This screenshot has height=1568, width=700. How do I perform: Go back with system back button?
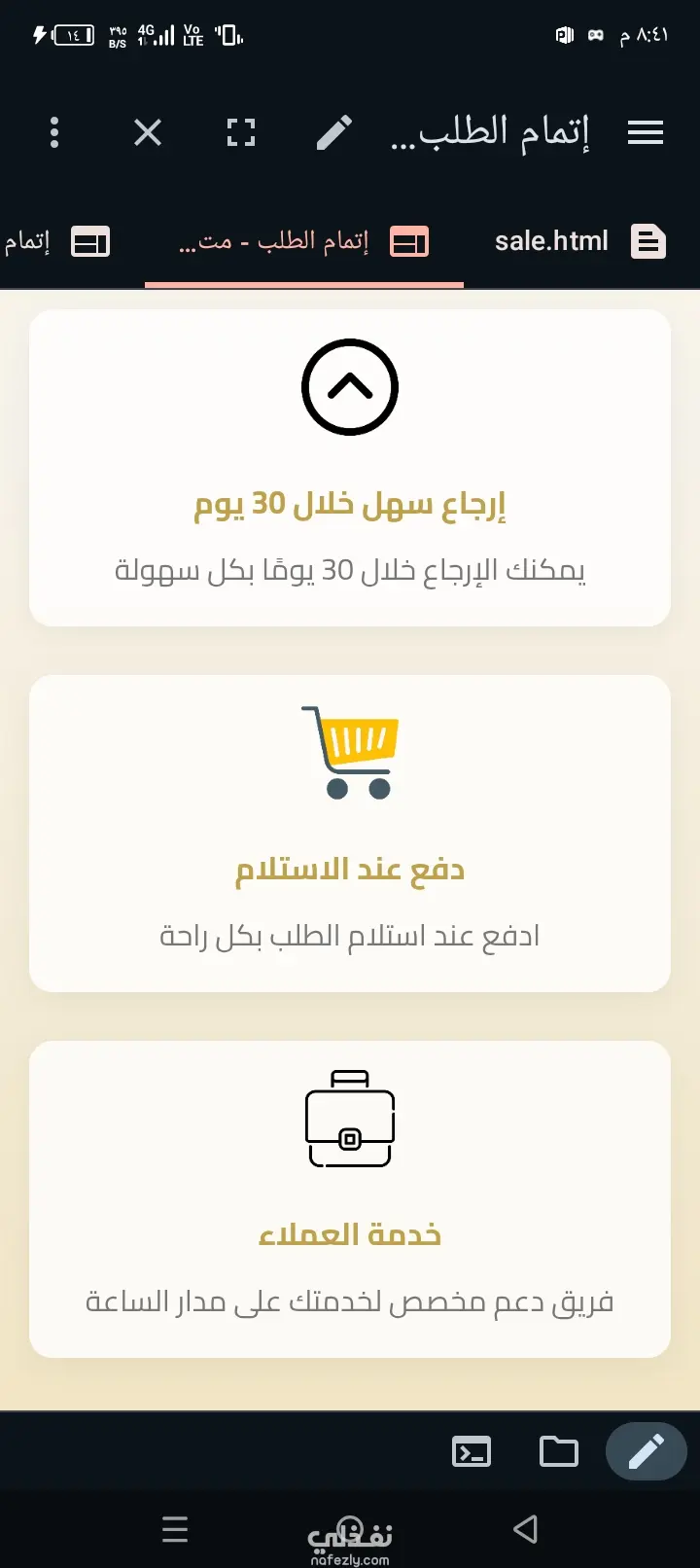pos(525,1529)
